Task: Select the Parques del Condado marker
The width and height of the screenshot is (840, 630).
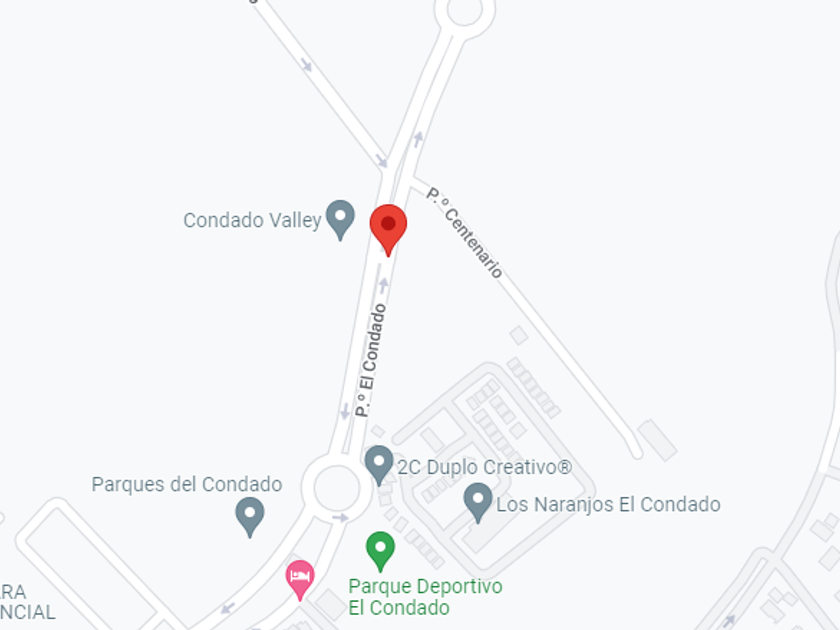Action: coord(249,515)
